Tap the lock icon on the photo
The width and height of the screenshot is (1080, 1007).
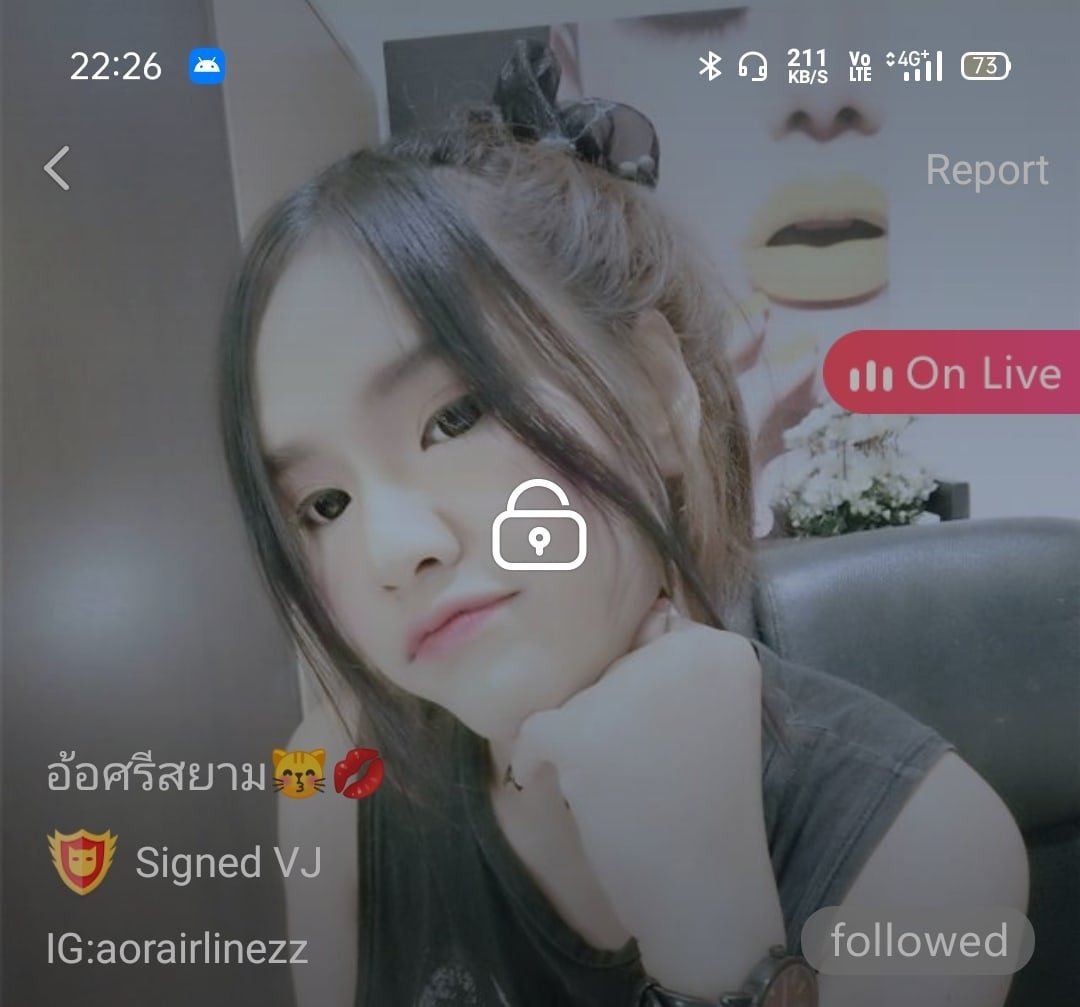pos(539,525)
